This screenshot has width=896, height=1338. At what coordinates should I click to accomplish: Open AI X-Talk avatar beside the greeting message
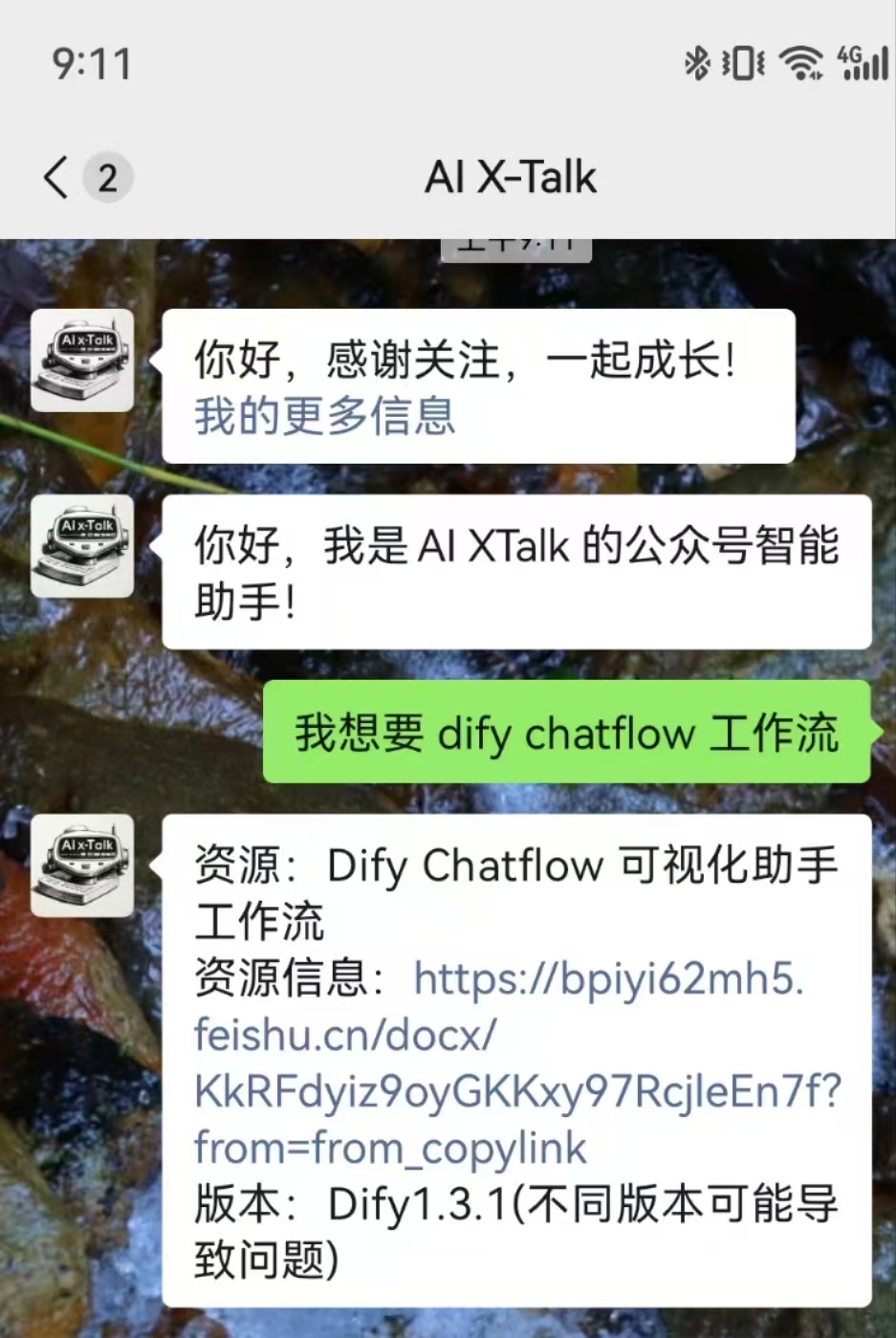point(82,361)
